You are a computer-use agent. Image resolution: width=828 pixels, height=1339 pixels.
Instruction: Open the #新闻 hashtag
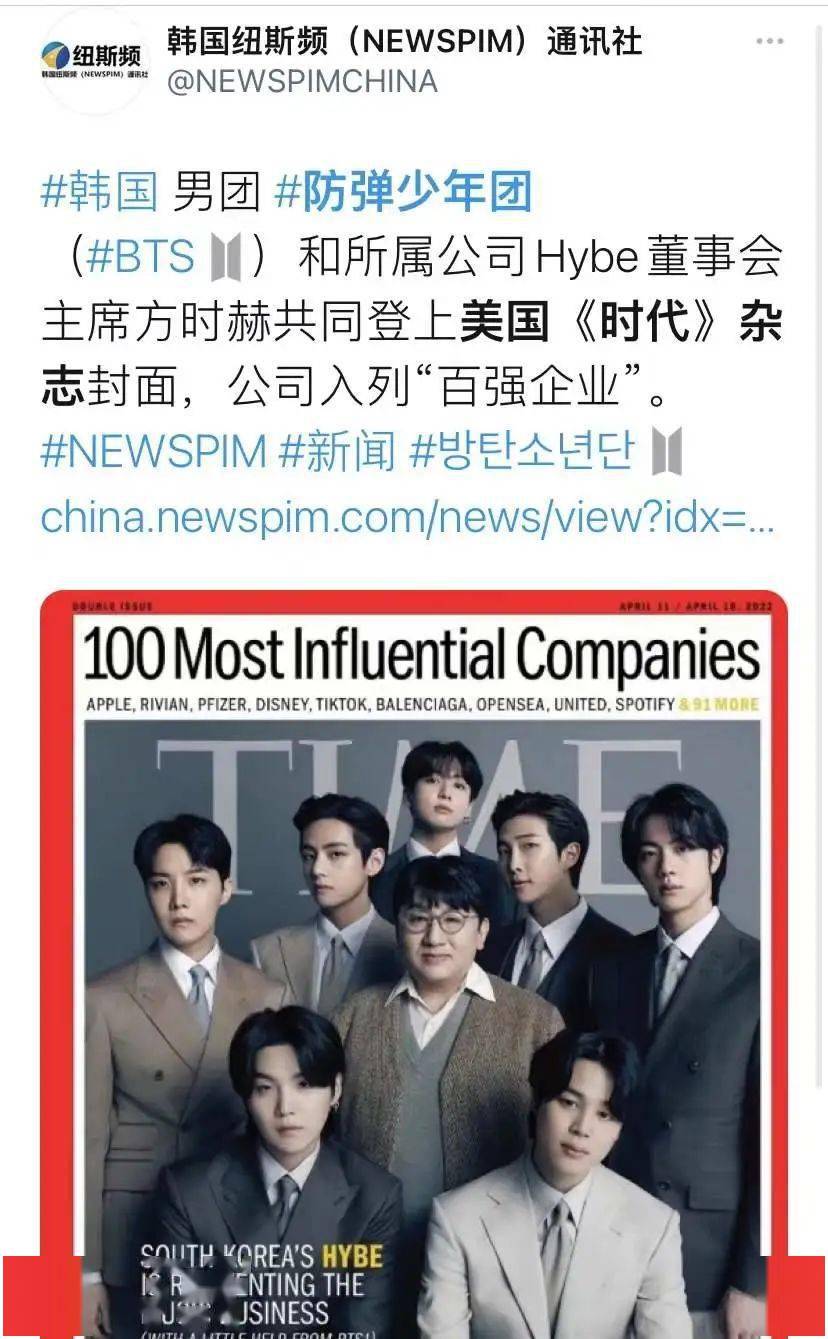pos(338,452)
